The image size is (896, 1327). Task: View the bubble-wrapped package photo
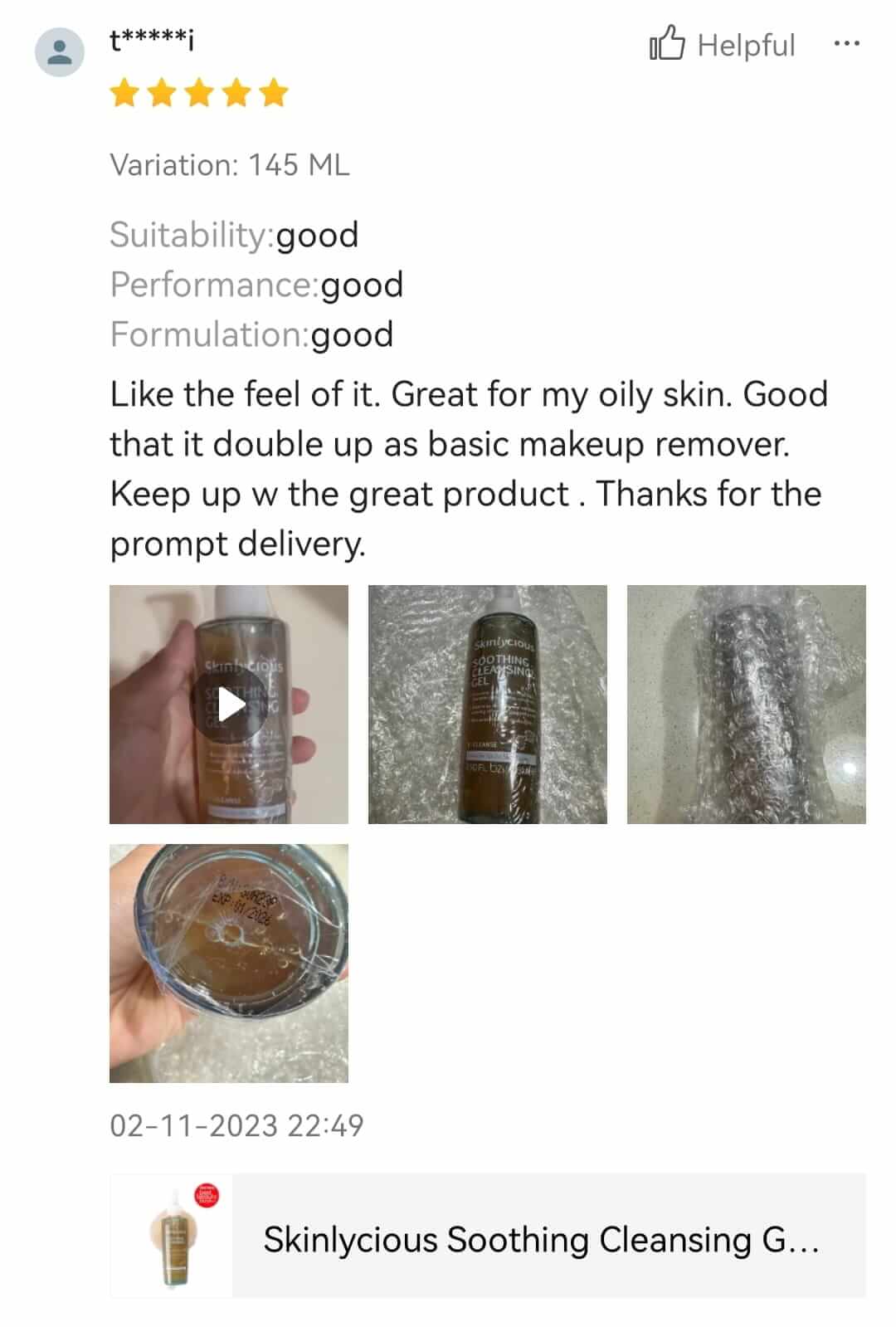click(746, 705)
